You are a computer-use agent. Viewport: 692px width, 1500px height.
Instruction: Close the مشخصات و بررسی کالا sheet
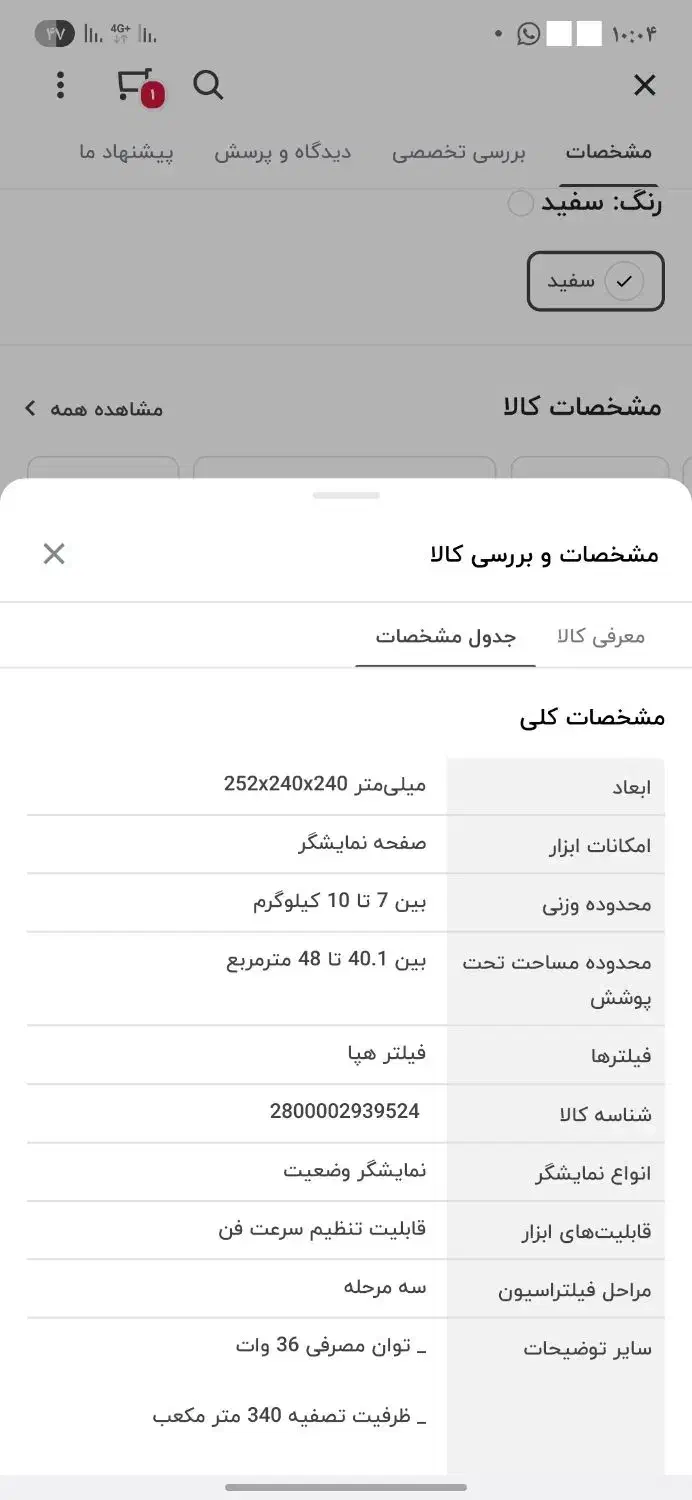click(x=54, y=553)
